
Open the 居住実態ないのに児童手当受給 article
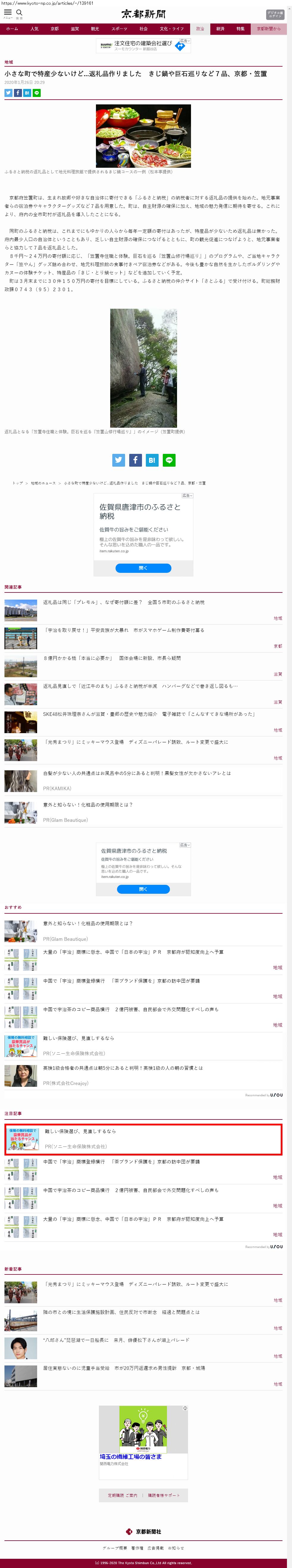pos(124,1368)
